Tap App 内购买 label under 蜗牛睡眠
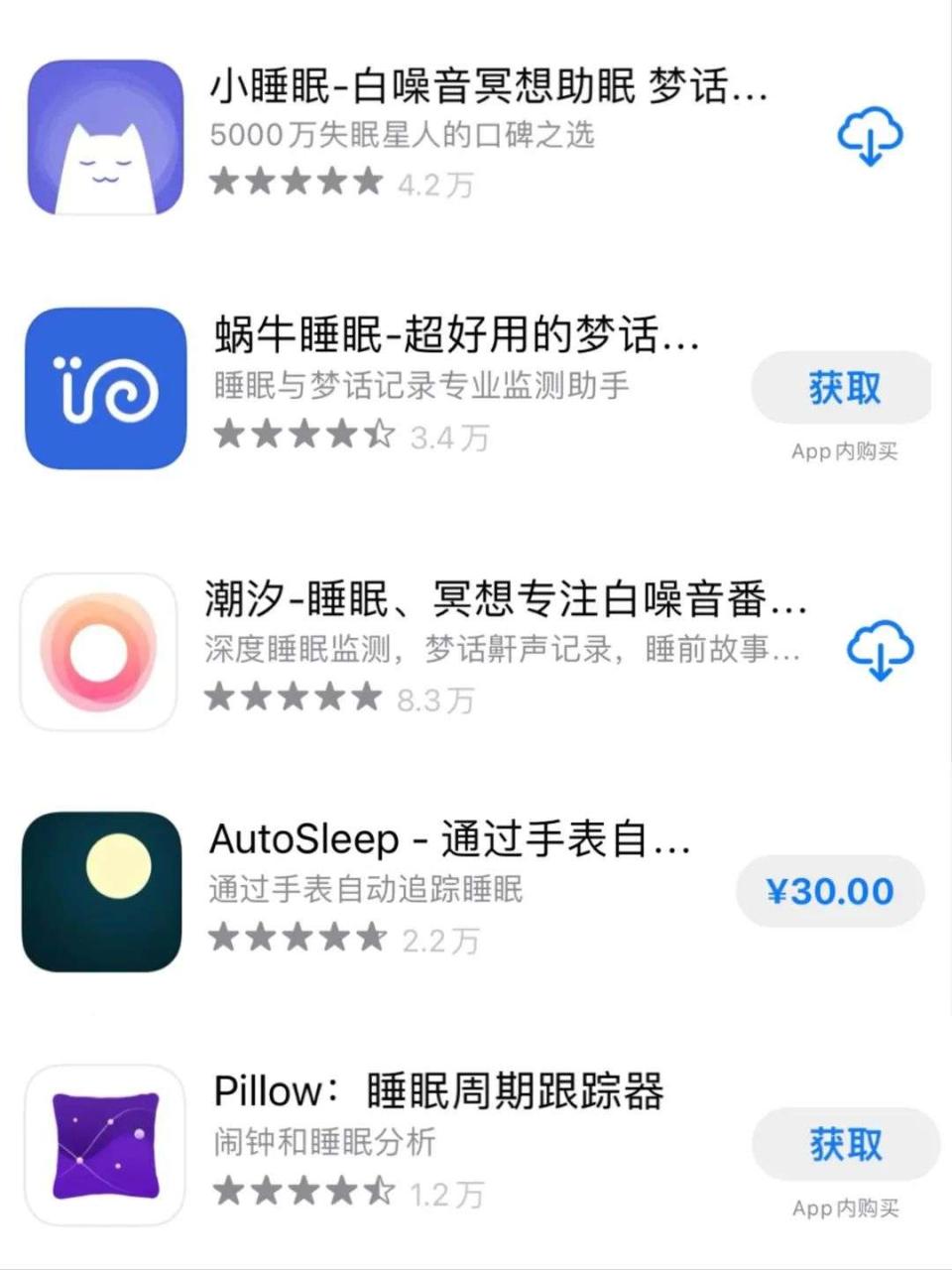 (x=844, y=451)
